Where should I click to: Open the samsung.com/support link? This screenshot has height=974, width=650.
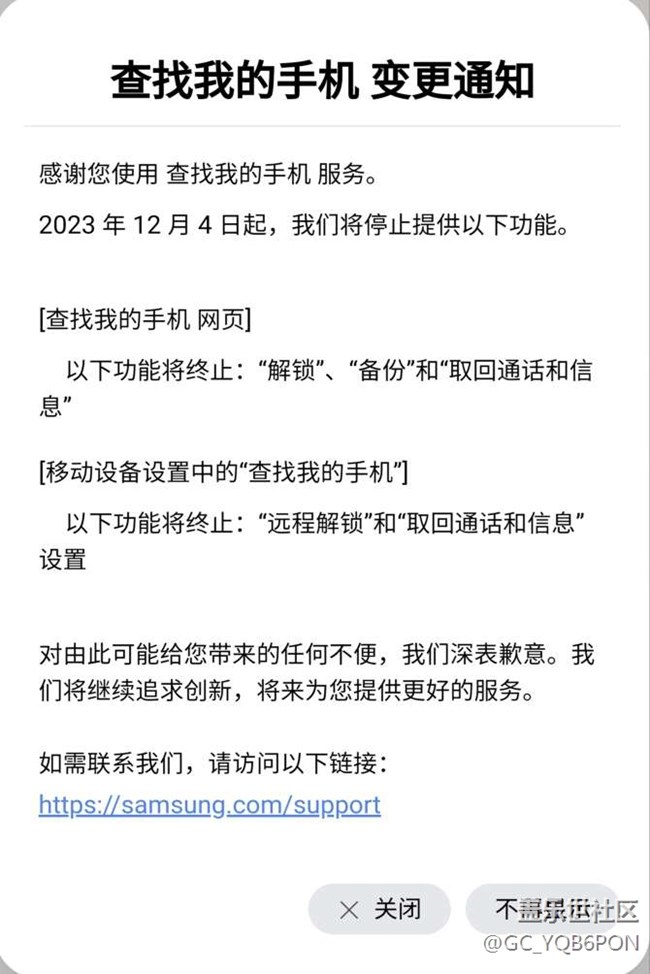[209, 804]
